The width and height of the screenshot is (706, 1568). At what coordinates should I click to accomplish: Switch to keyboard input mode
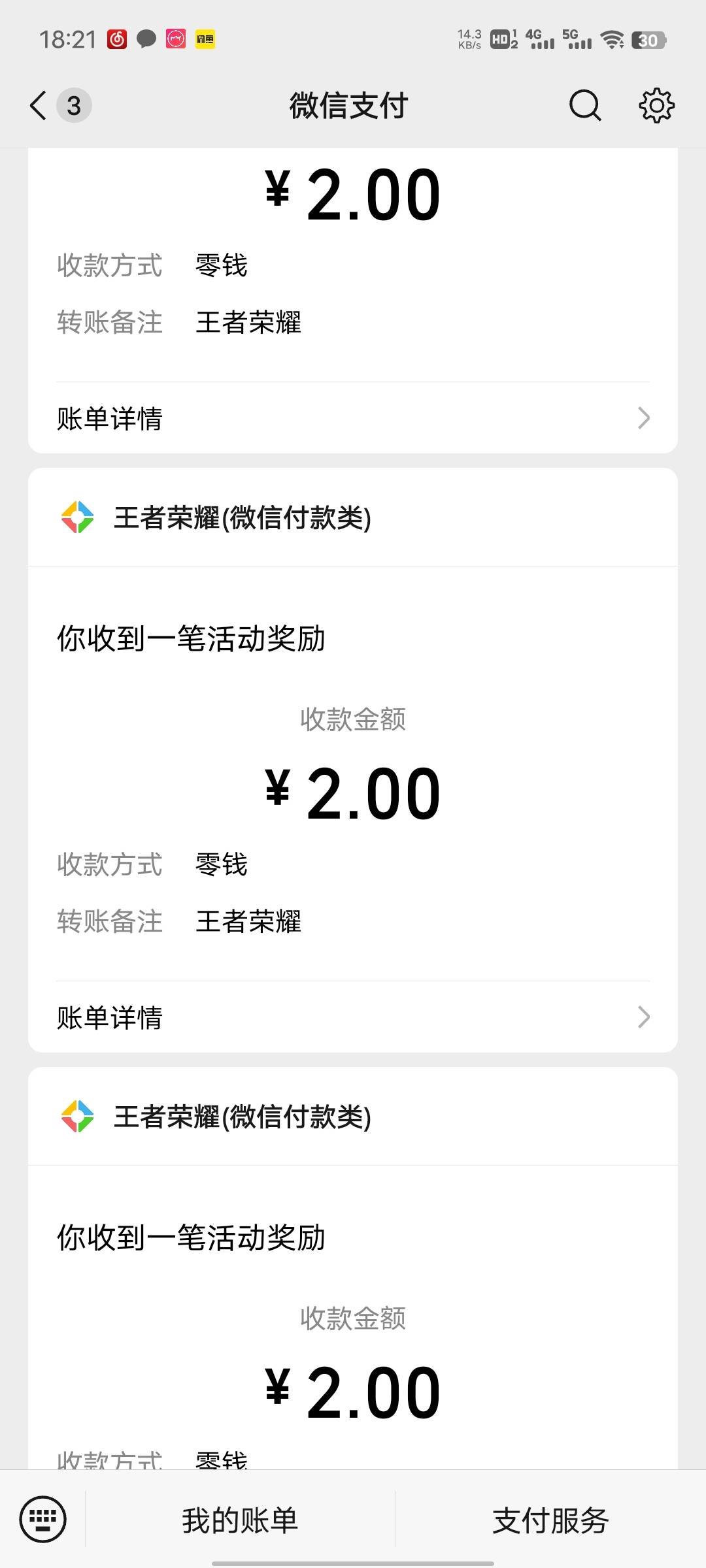[x=43, y=1518]
